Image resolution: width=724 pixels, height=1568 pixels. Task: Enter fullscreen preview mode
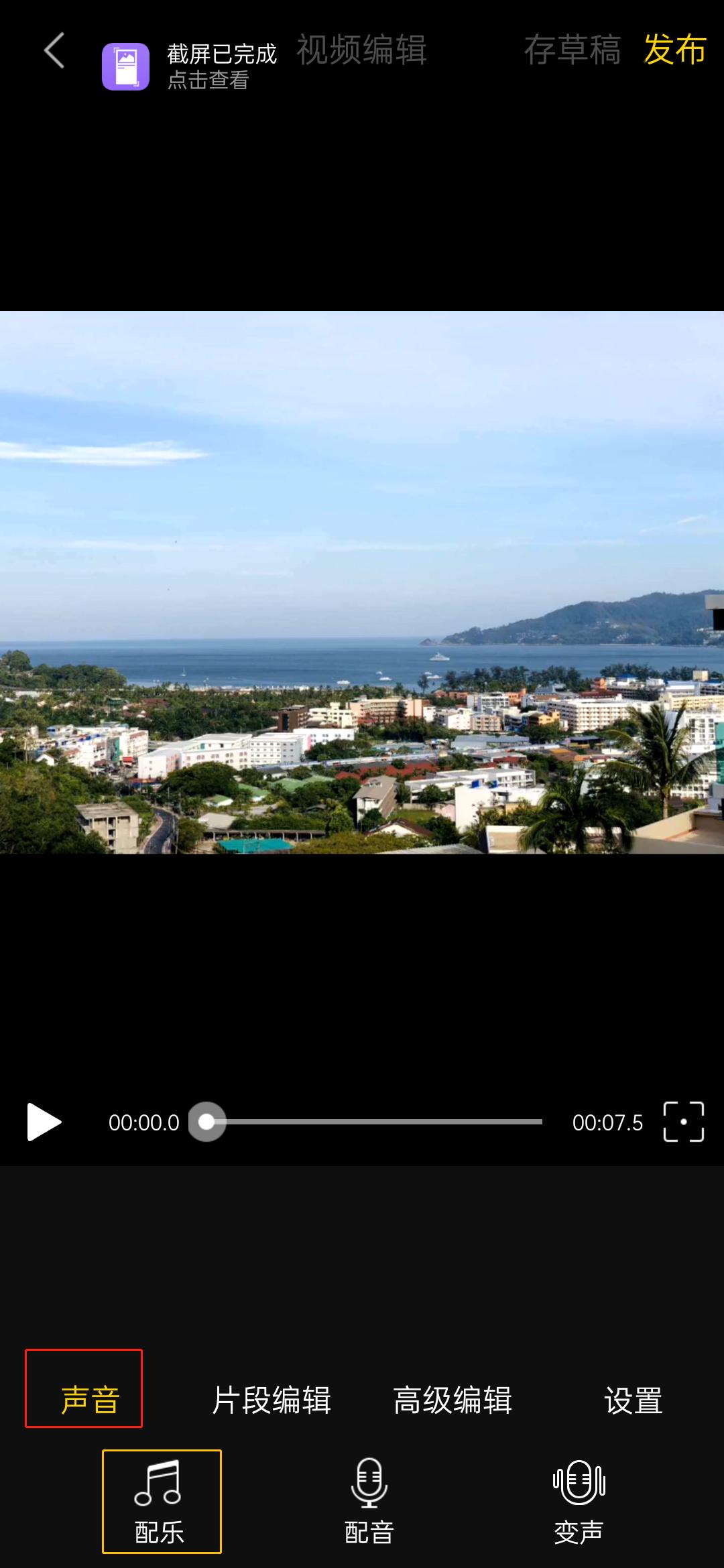coord(683,1122)
